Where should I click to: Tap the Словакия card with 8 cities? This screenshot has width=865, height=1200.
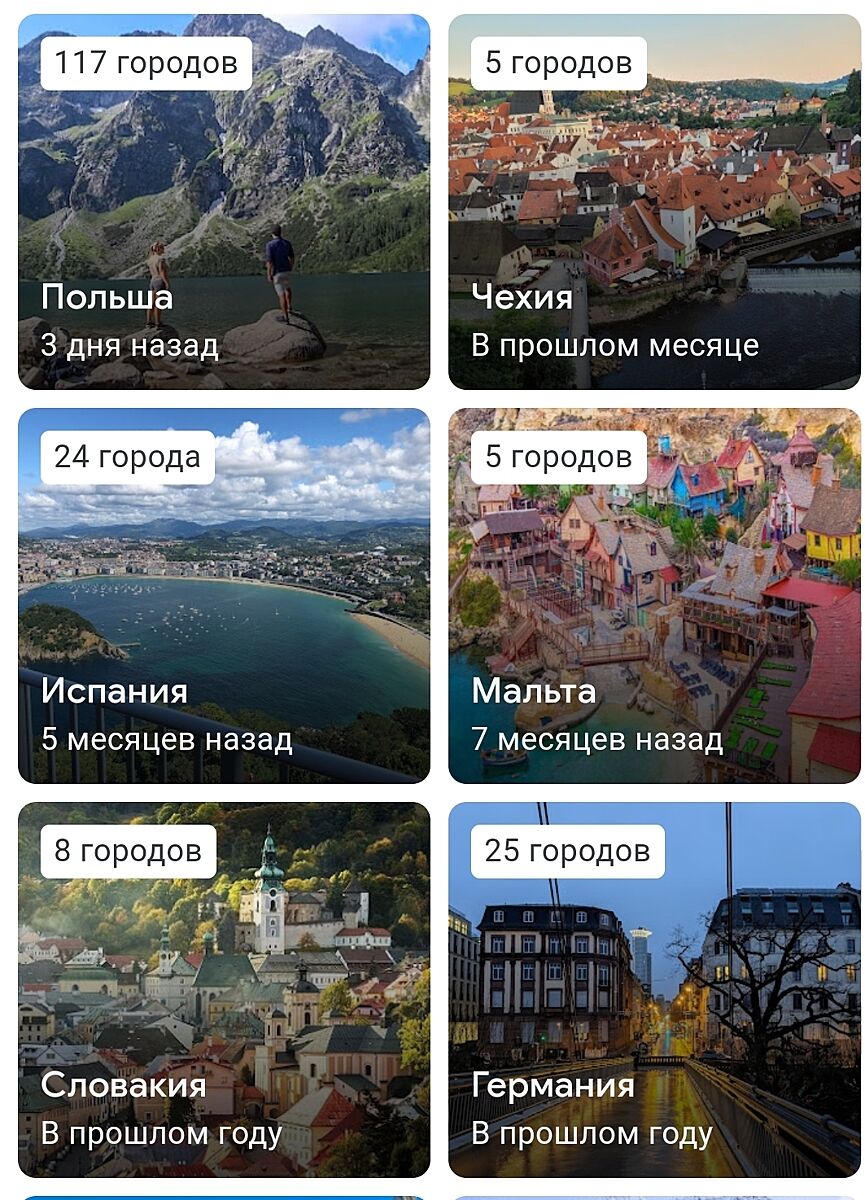pos(224,990)
